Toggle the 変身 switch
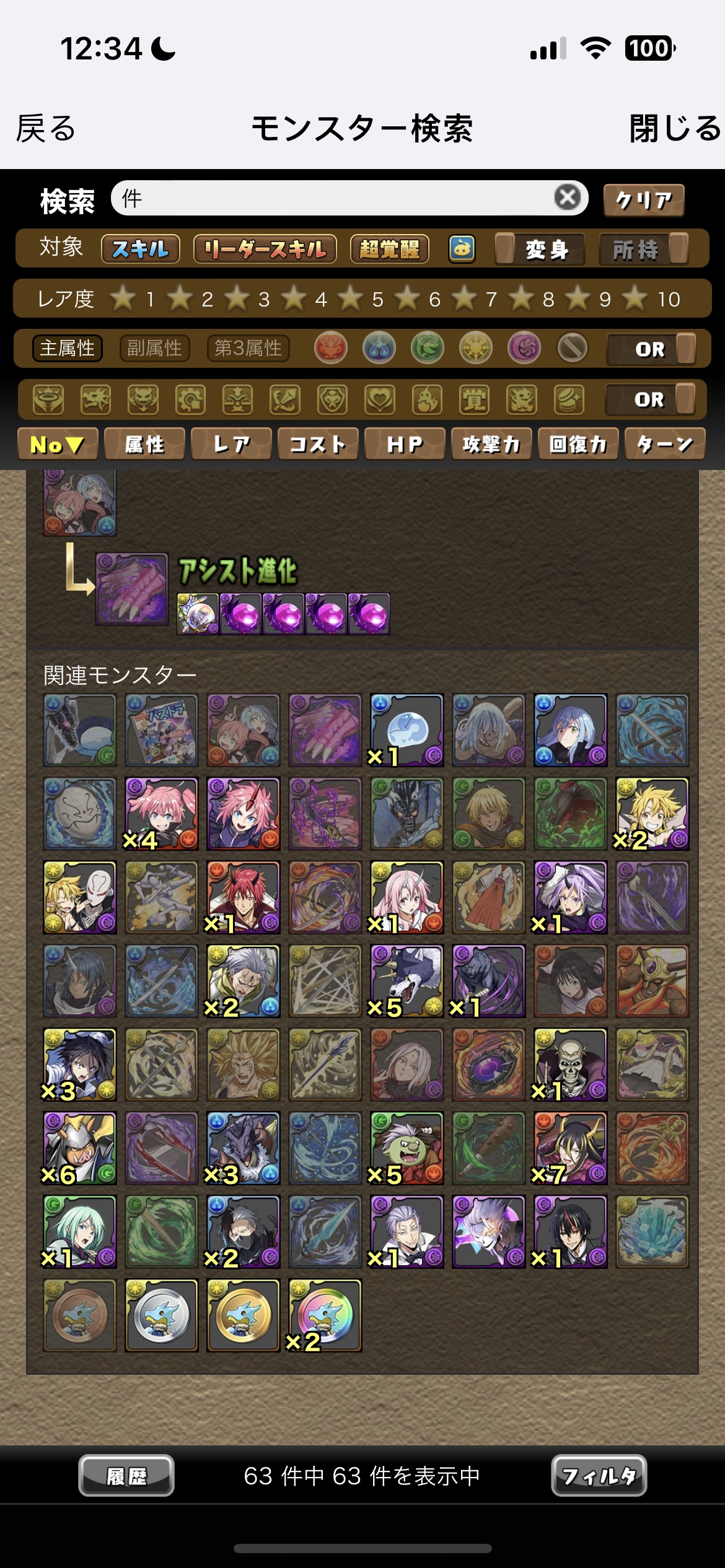The width and height of the screenshot is (725, 1568). [x=540, y=249]
